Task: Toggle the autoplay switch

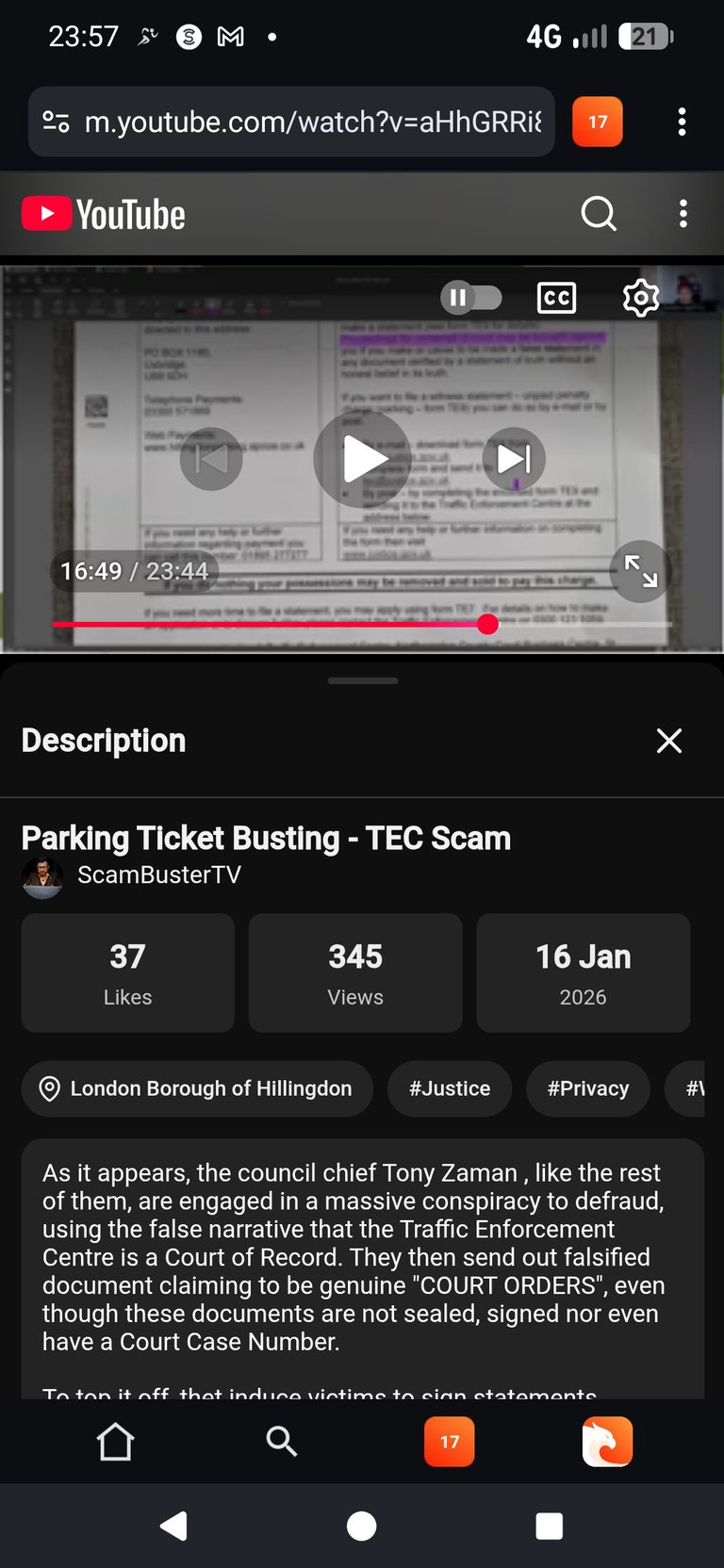Action: coord(470,298)
